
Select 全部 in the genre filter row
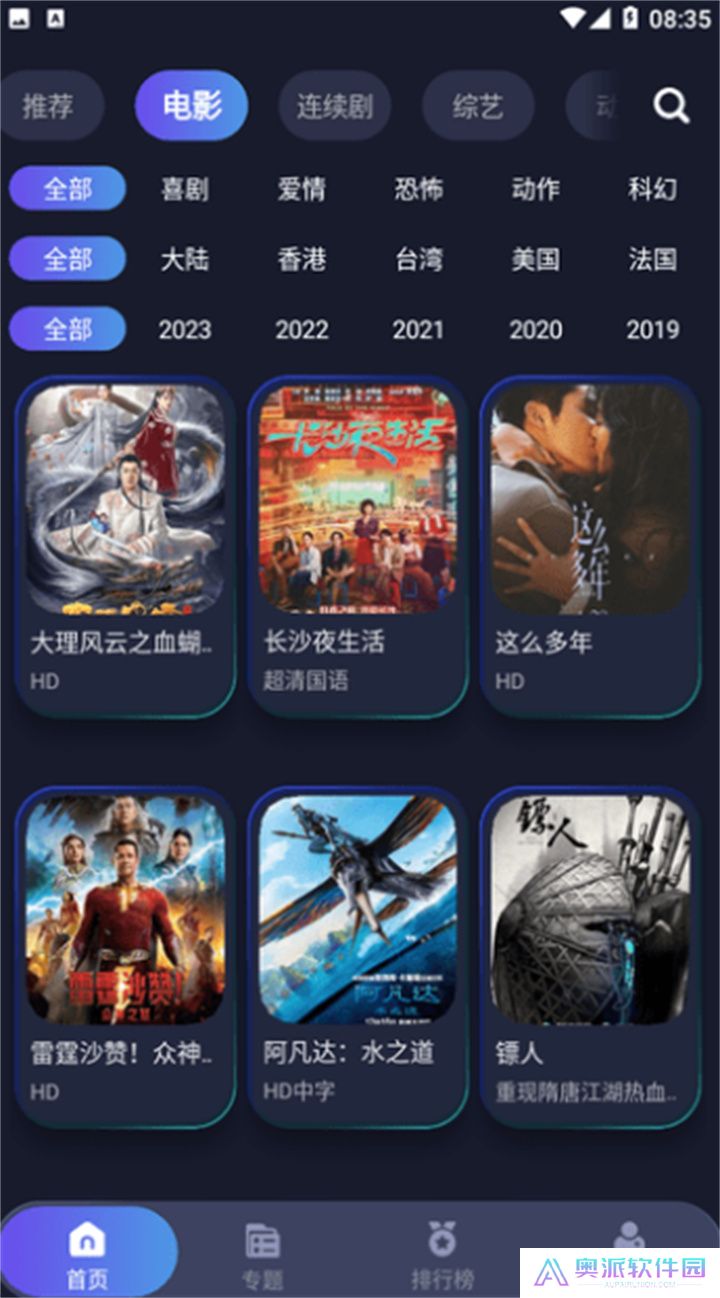tap(67, 190)
